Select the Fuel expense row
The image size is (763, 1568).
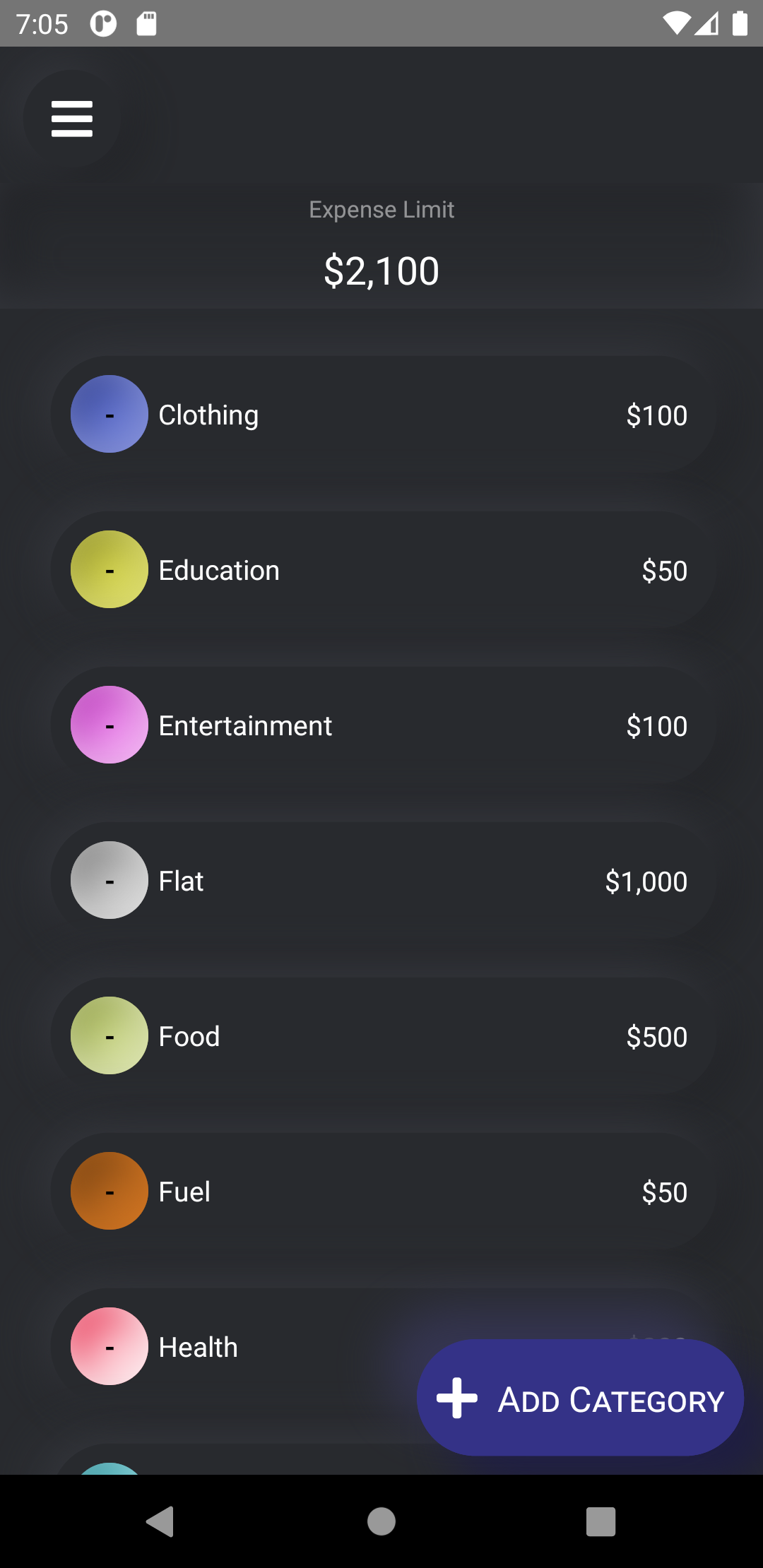pyautogui.click(x=381, y=1192)
